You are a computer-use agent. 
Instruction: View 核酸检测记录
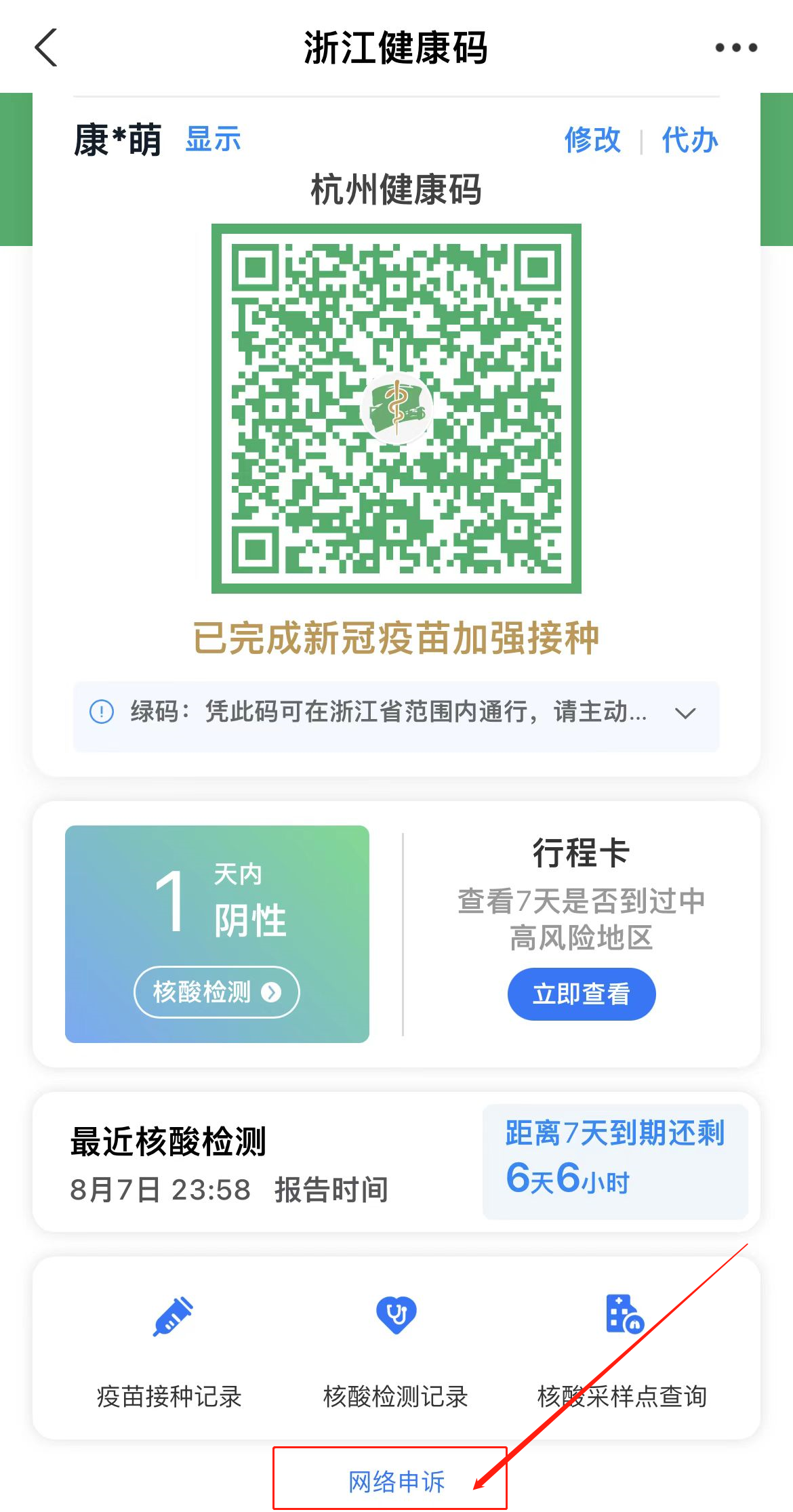(x=396, y=1347)
